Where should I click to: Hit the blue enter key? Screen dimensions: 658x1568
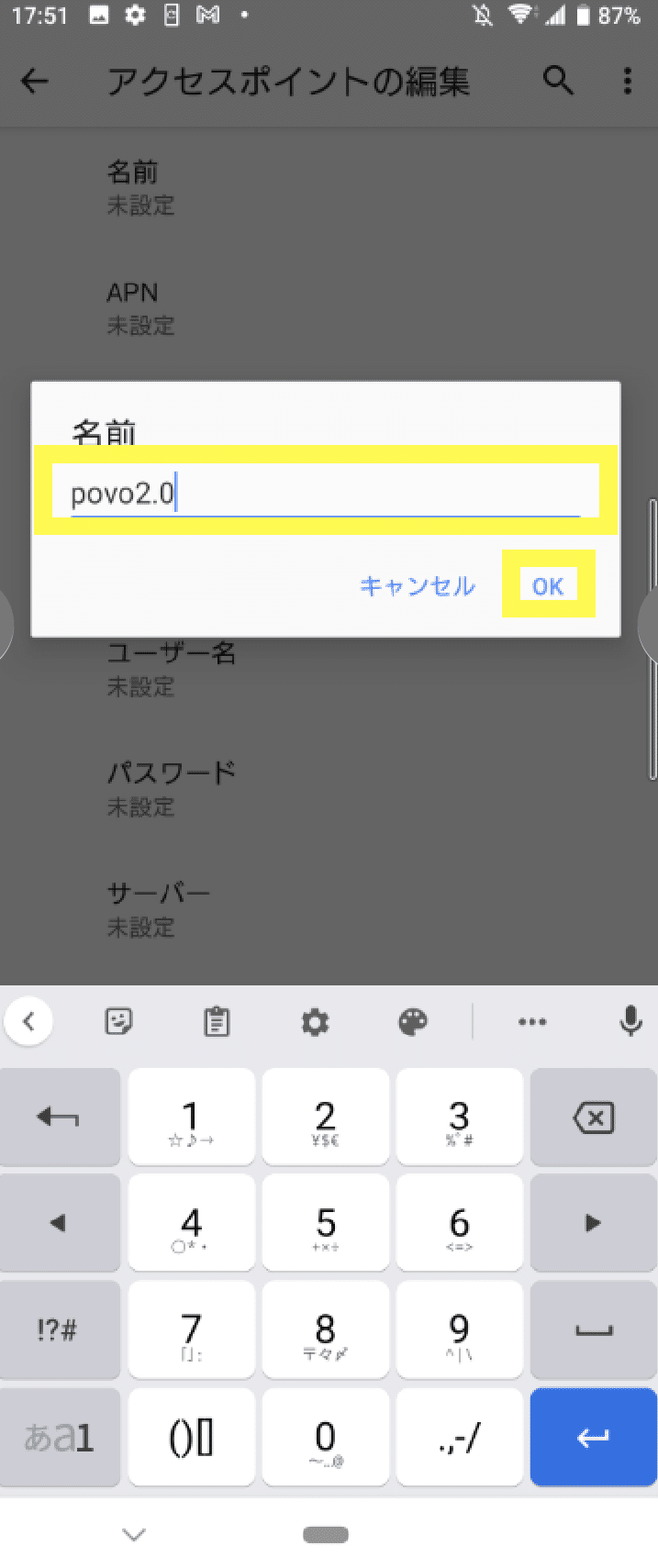tap(593, 1437)
